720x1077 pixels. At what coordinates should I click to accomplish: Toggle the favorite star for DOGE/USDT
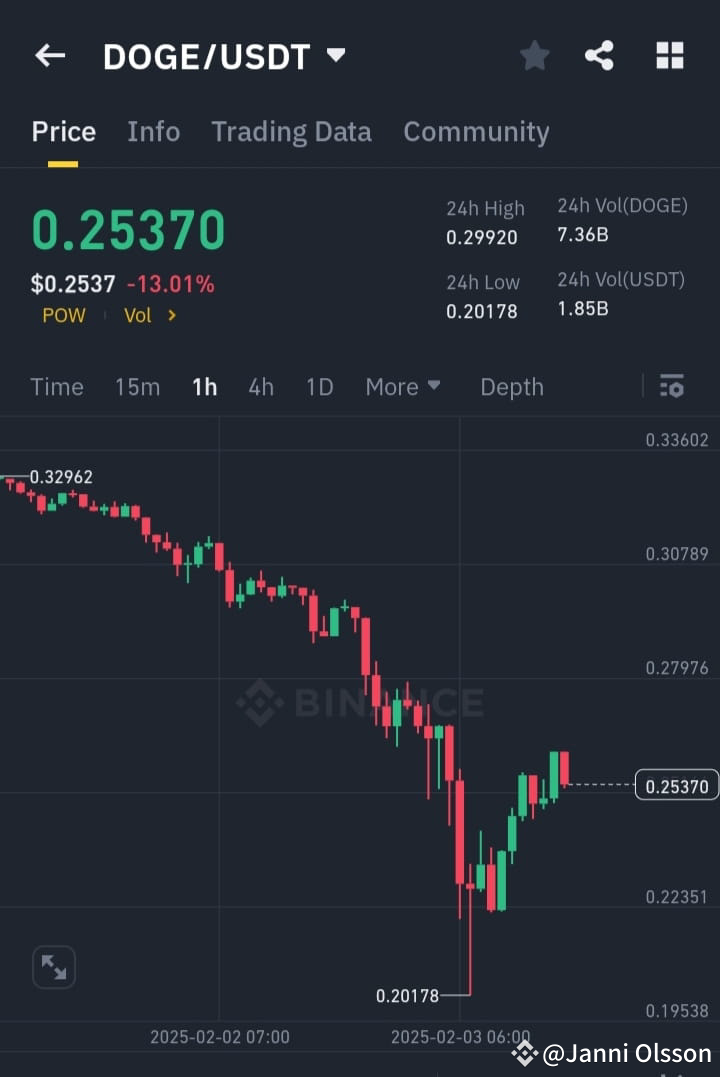pyautogui.click(x=534, y=55)
